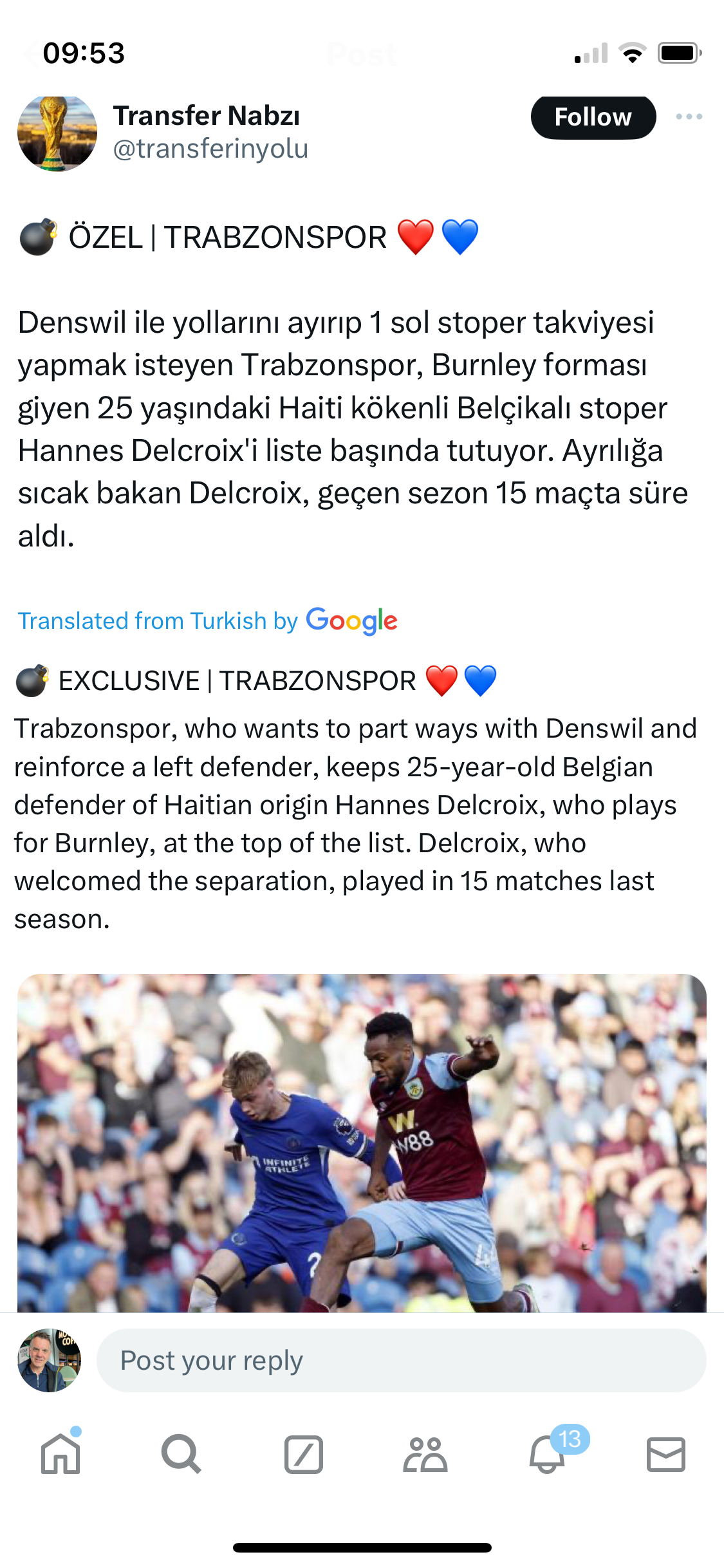724x1568 pixels.
Task: Open Transfer Nabzı profile picture
Action: [57, 133]
